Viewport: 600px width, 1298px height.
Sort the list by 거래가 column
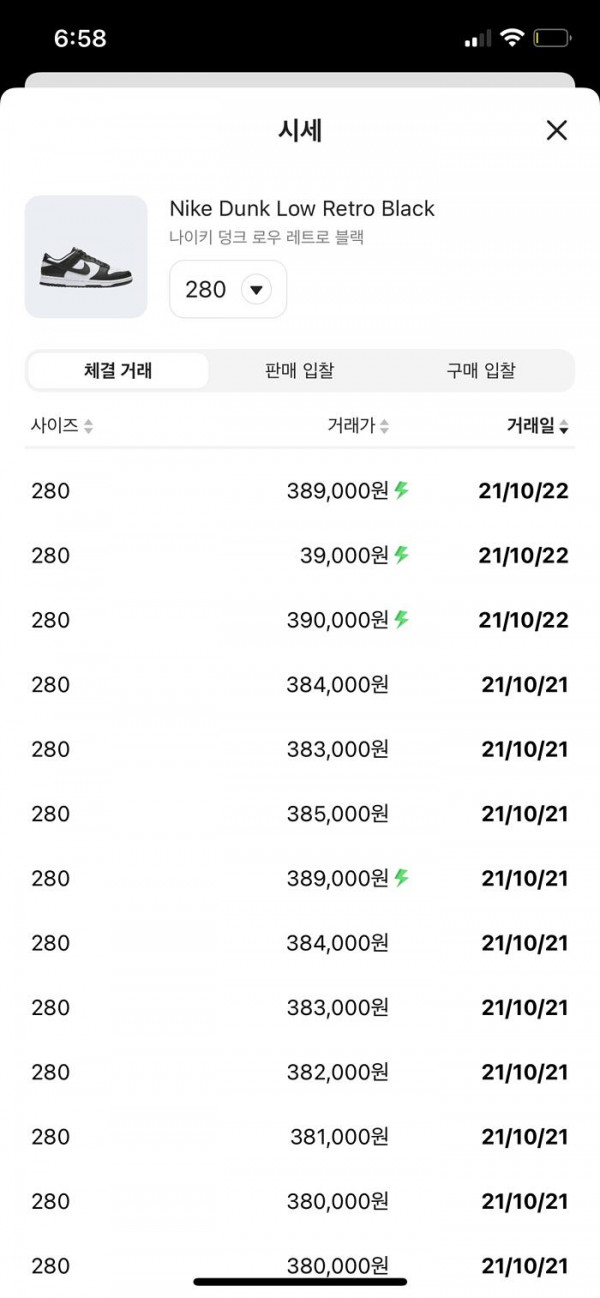click(358, 426)
